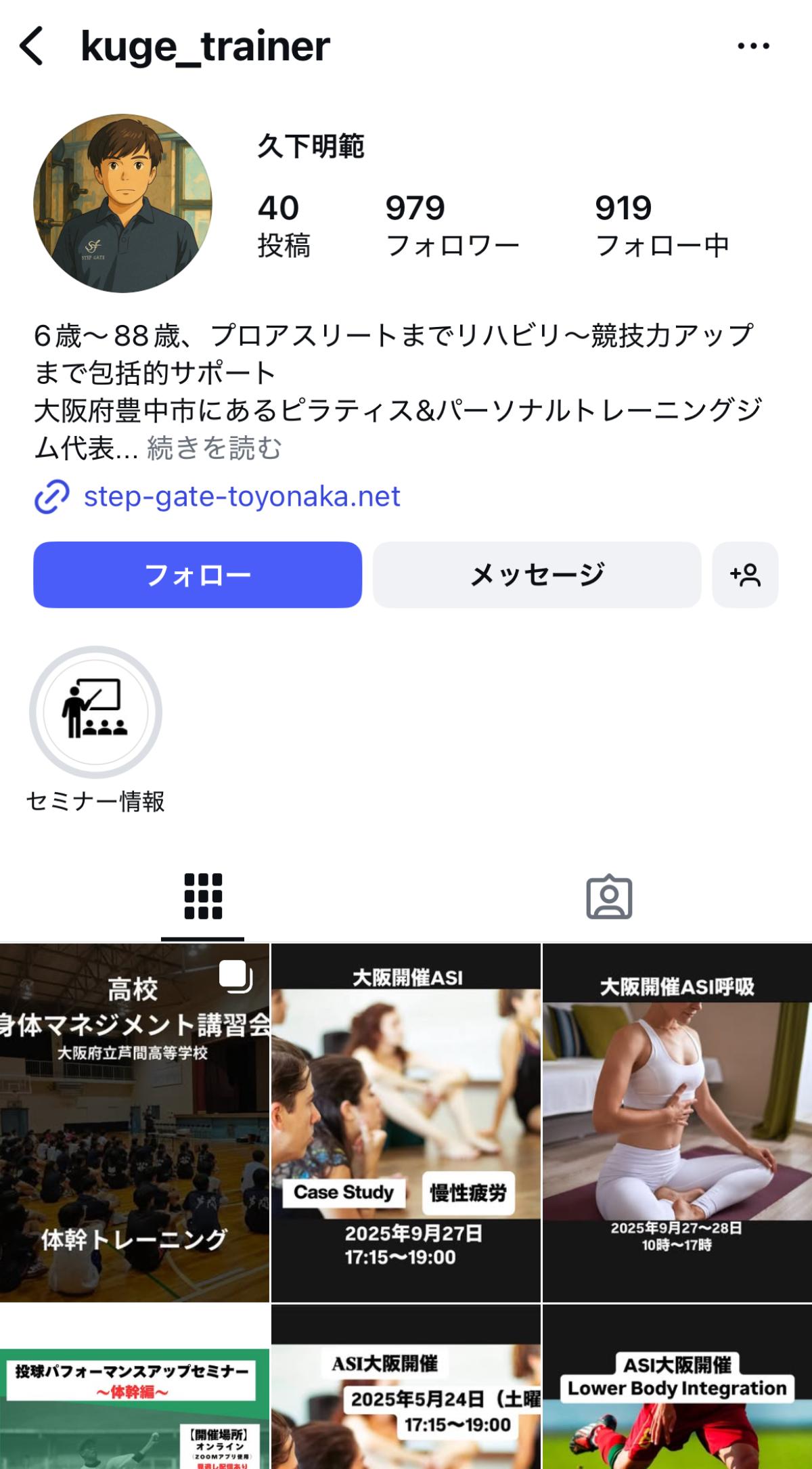Image resolution: width=812 pixels, height=1469 pixels.
Task: Open the 大阪開催ASI Case Study post
Action: [406, 1123]
